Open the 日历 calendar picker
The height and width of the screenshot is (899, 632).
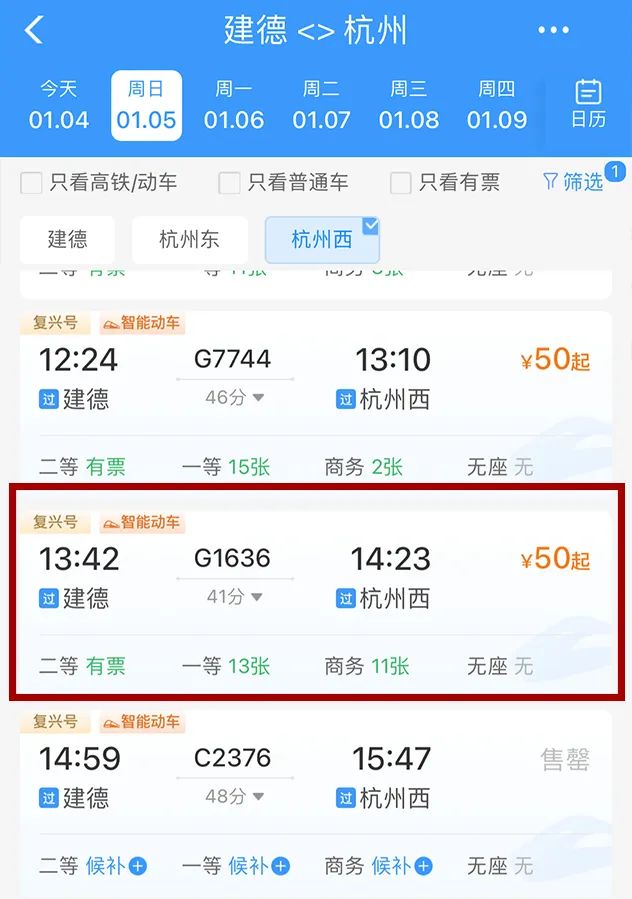point(588,104)
